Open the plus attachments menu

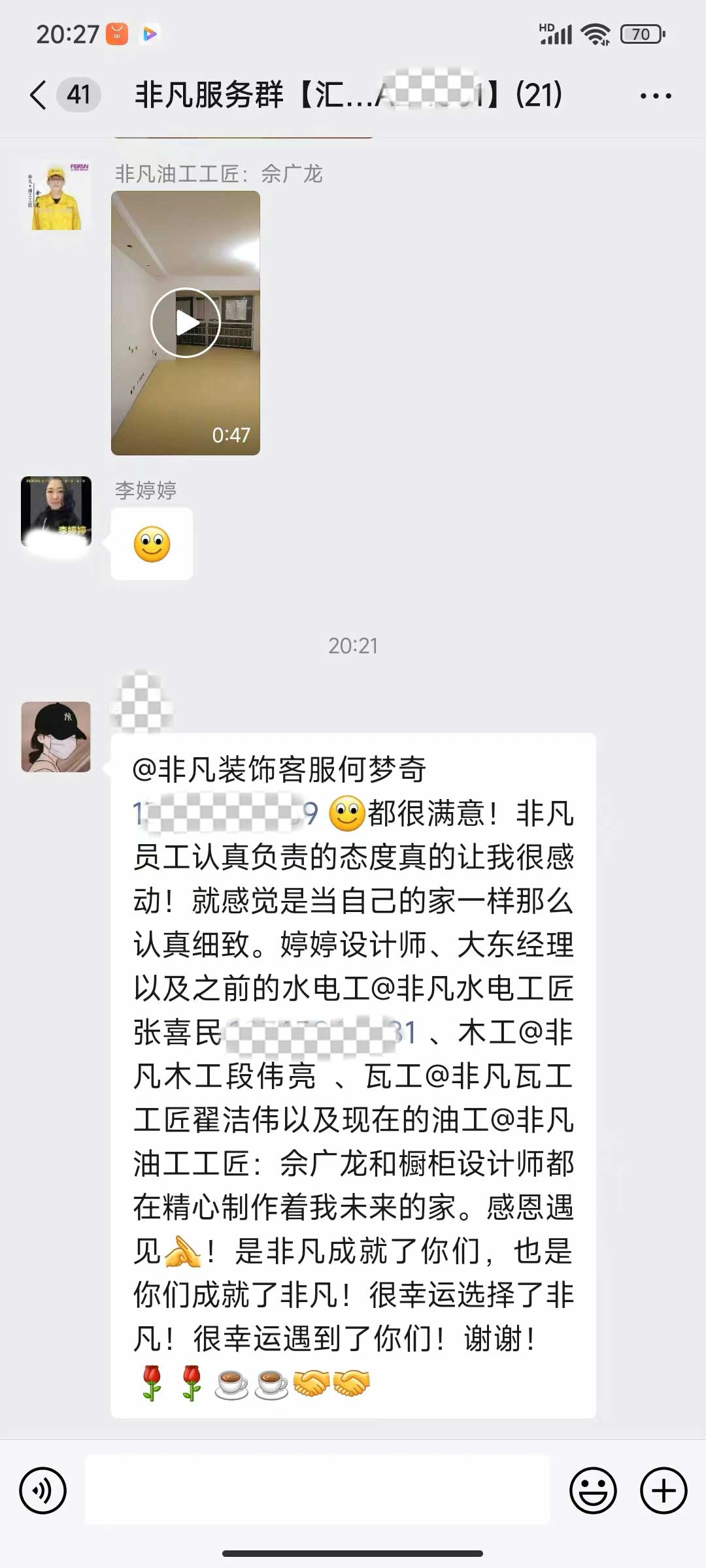point(664,1491)
